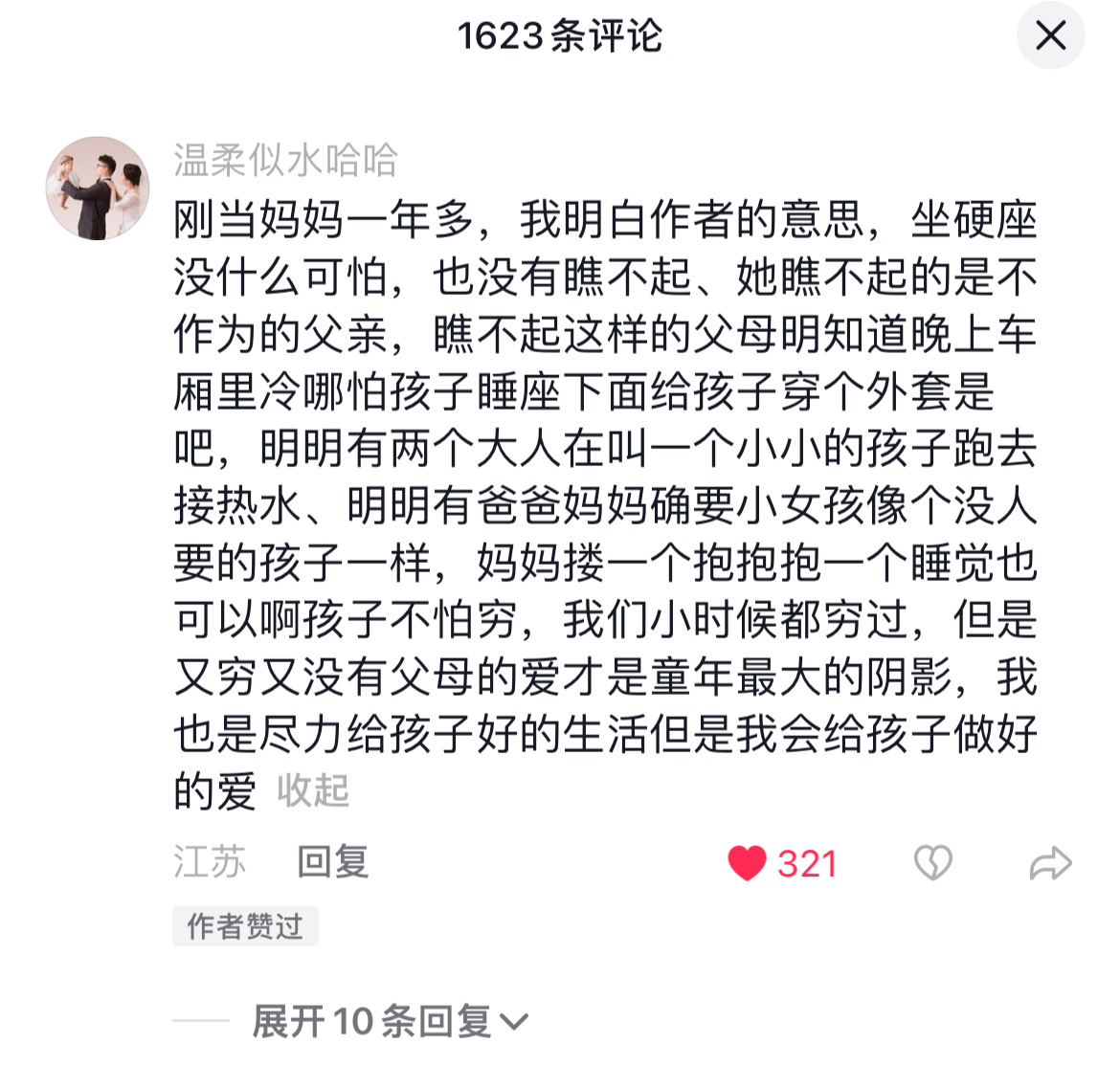This screenshot has width=1120, height=1066.
Task: Close the comments panel
Action: click(1050, 36)
